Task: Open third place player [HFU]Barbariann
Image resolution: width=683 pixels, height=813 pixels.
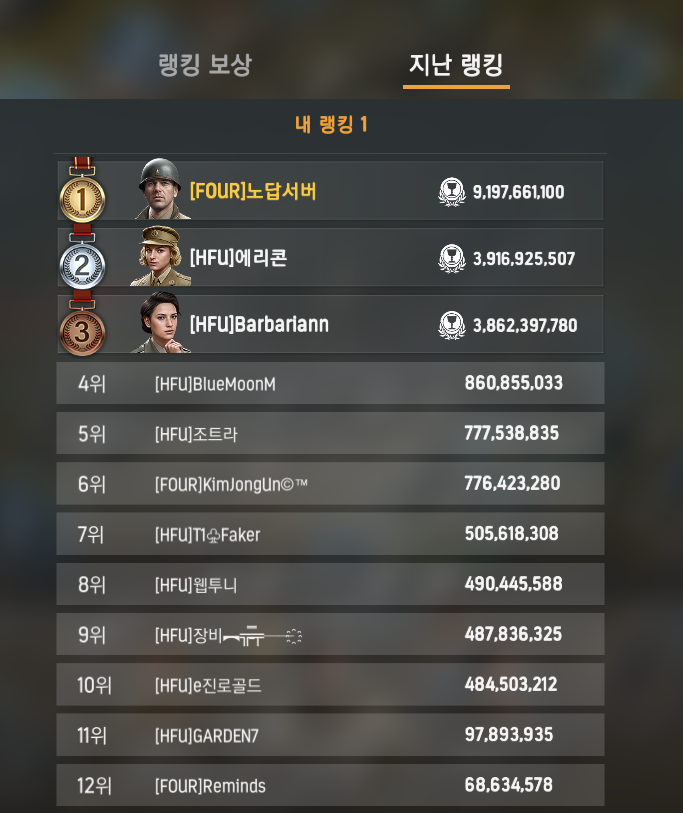Action: tap(330, 325)
